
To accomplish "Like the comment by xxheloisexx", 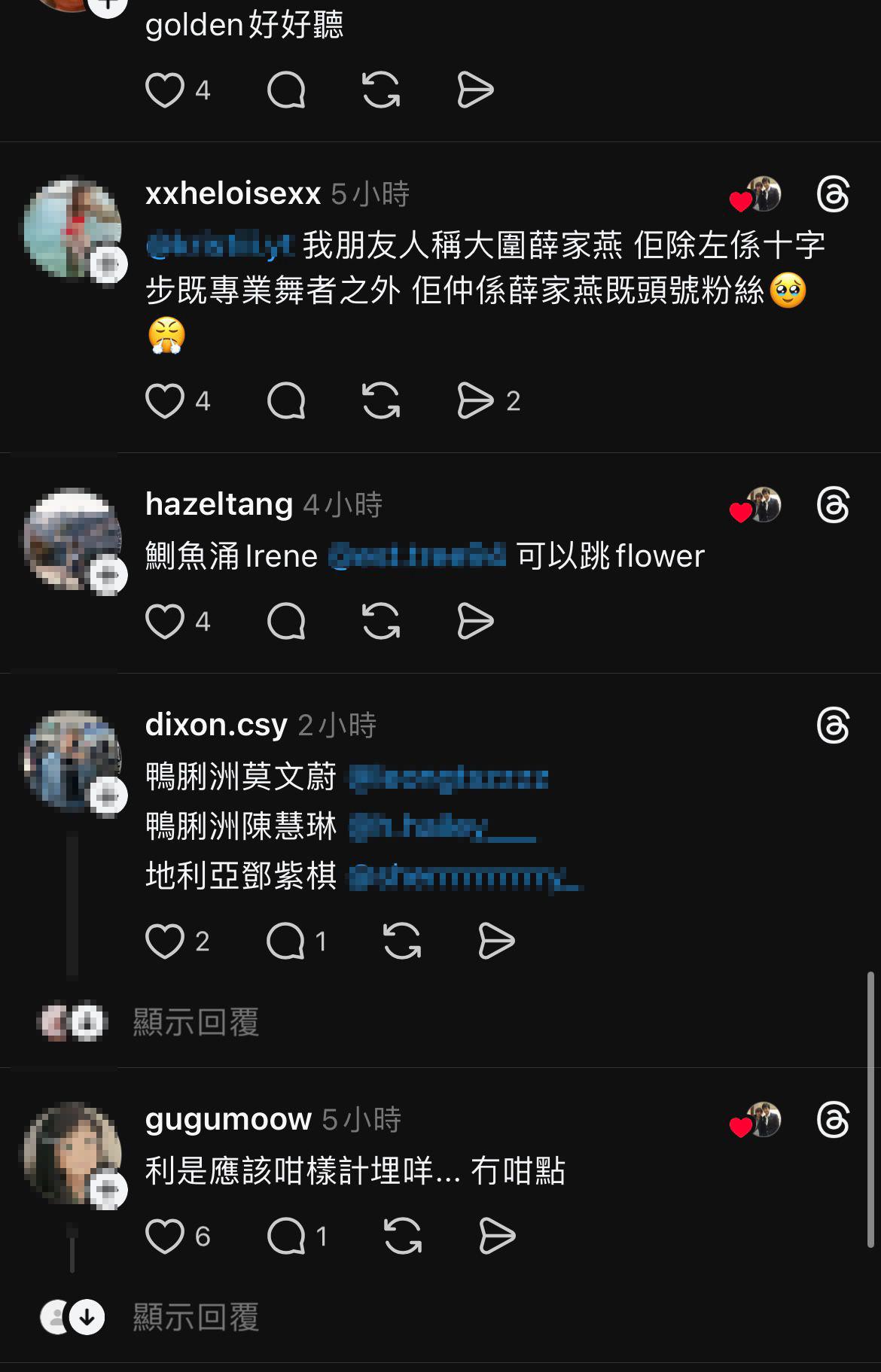I will 165,400.
